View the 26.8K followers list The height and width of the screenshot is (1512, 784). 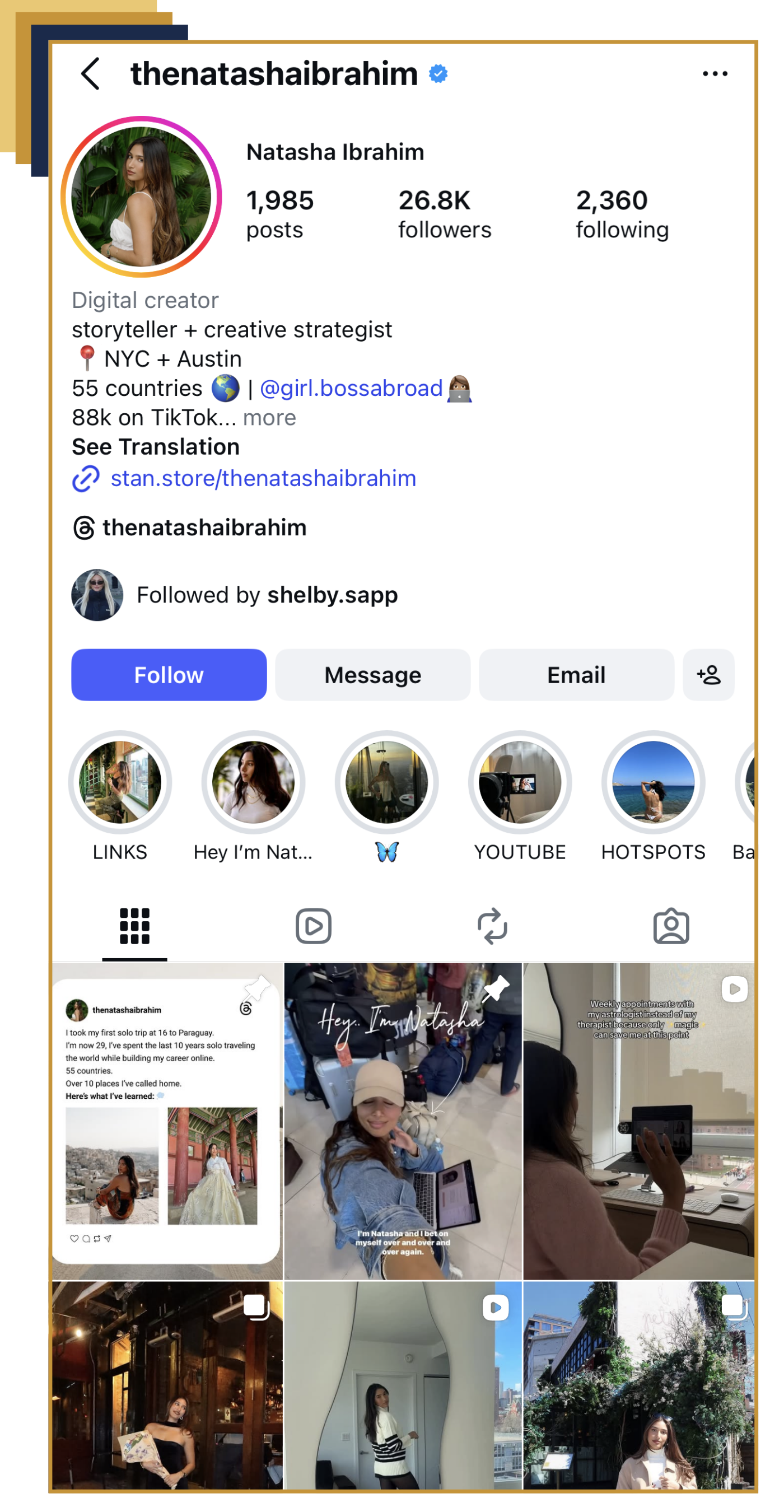[444, 214]
